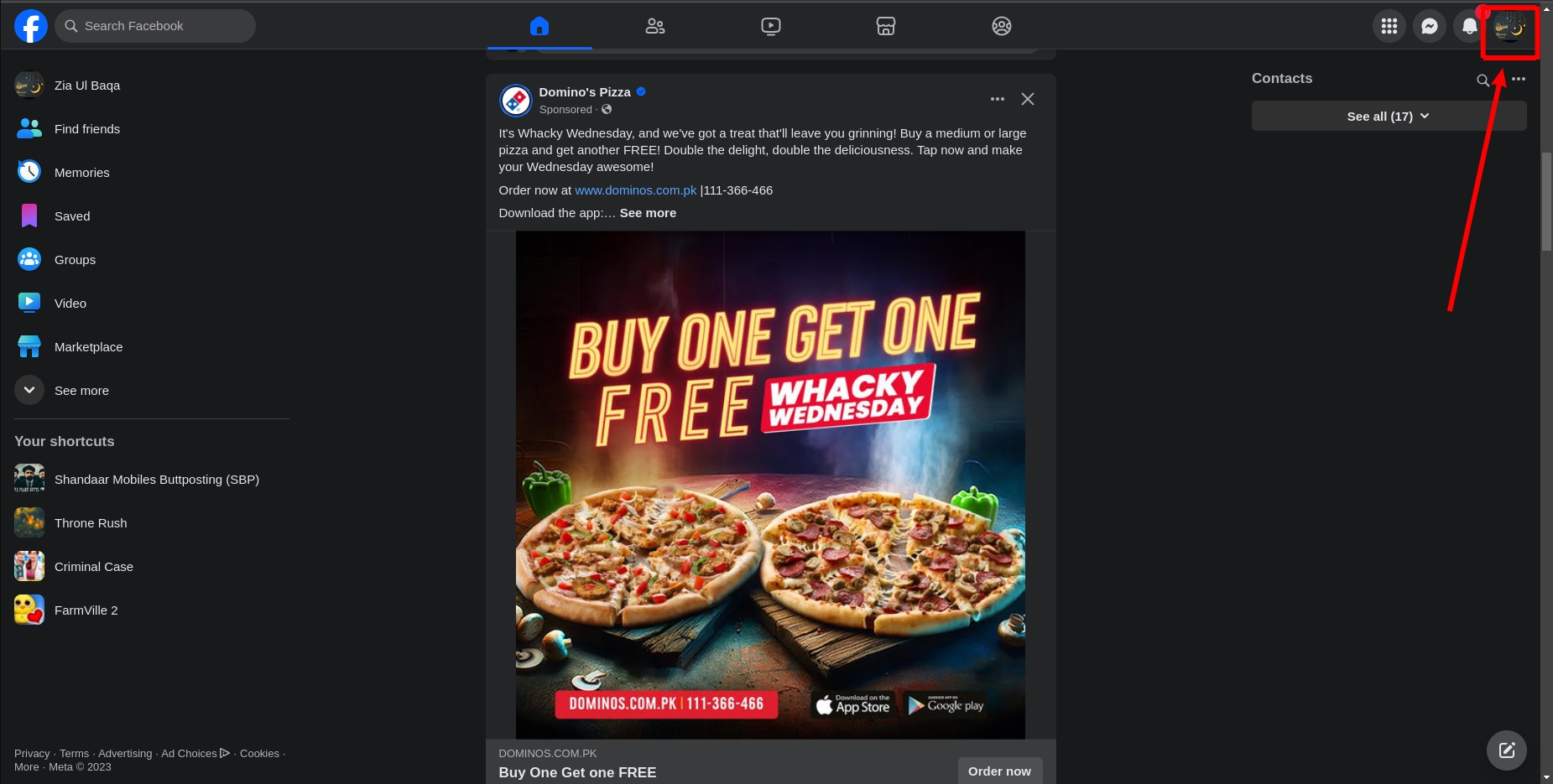The width and height of the screenshot is (1553, 784).
Task: Search contacts with the magnifier icon
Action: click(x=1483, y=80)
